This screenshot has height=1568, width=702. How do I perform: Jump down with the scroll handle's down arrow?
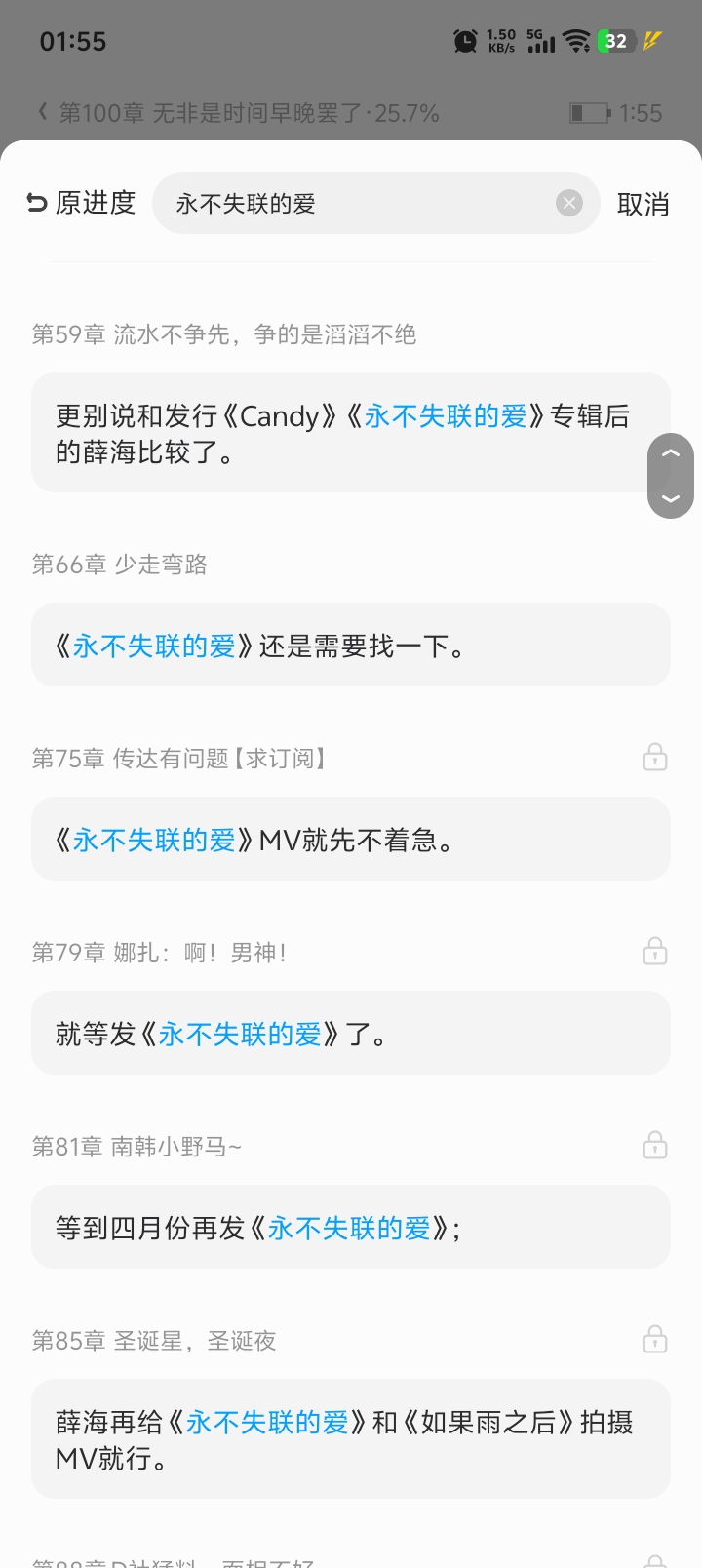pyautogui.click(x=671, y=498)
